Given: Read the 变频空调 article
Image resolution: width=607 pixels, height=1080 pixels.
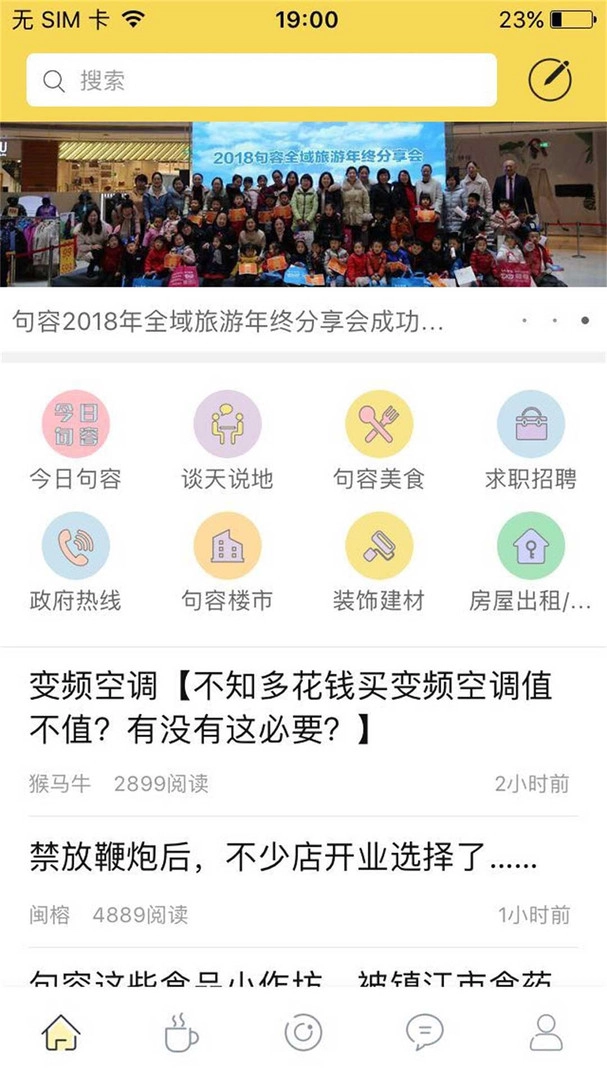Looking at the screenshot, I should click(291, 708).
